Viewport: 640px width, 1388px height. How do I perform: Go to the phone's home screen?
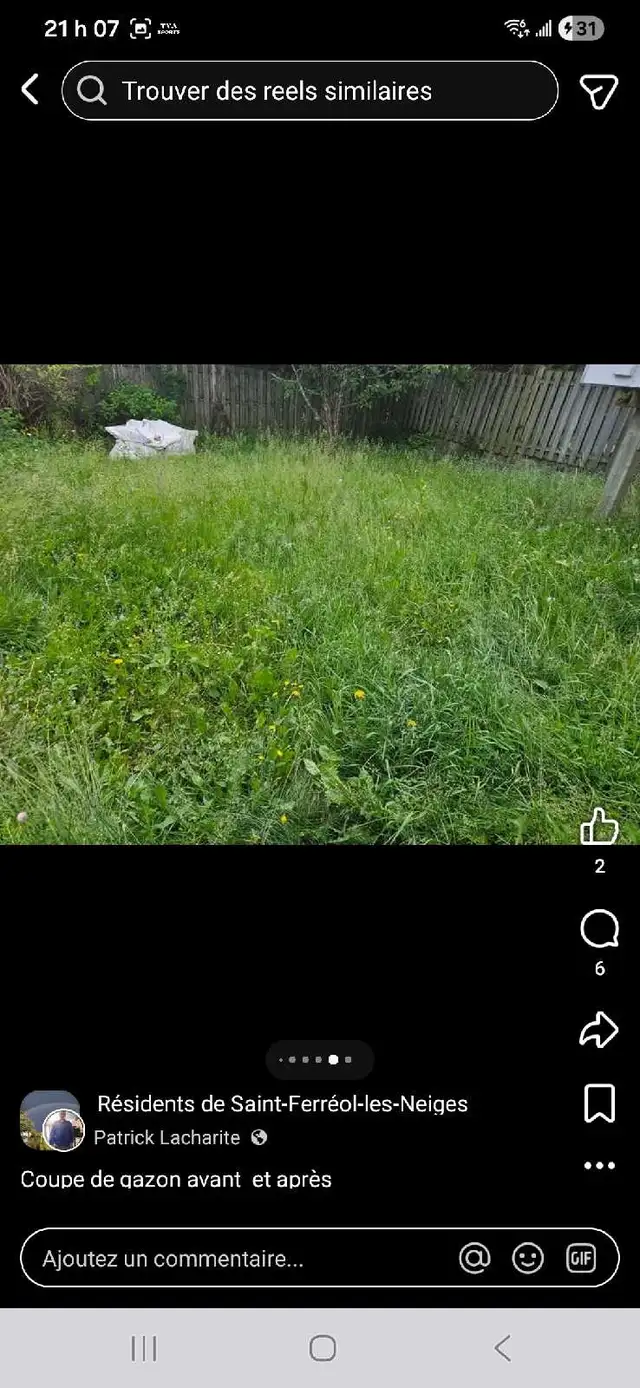coord(322,1348)
